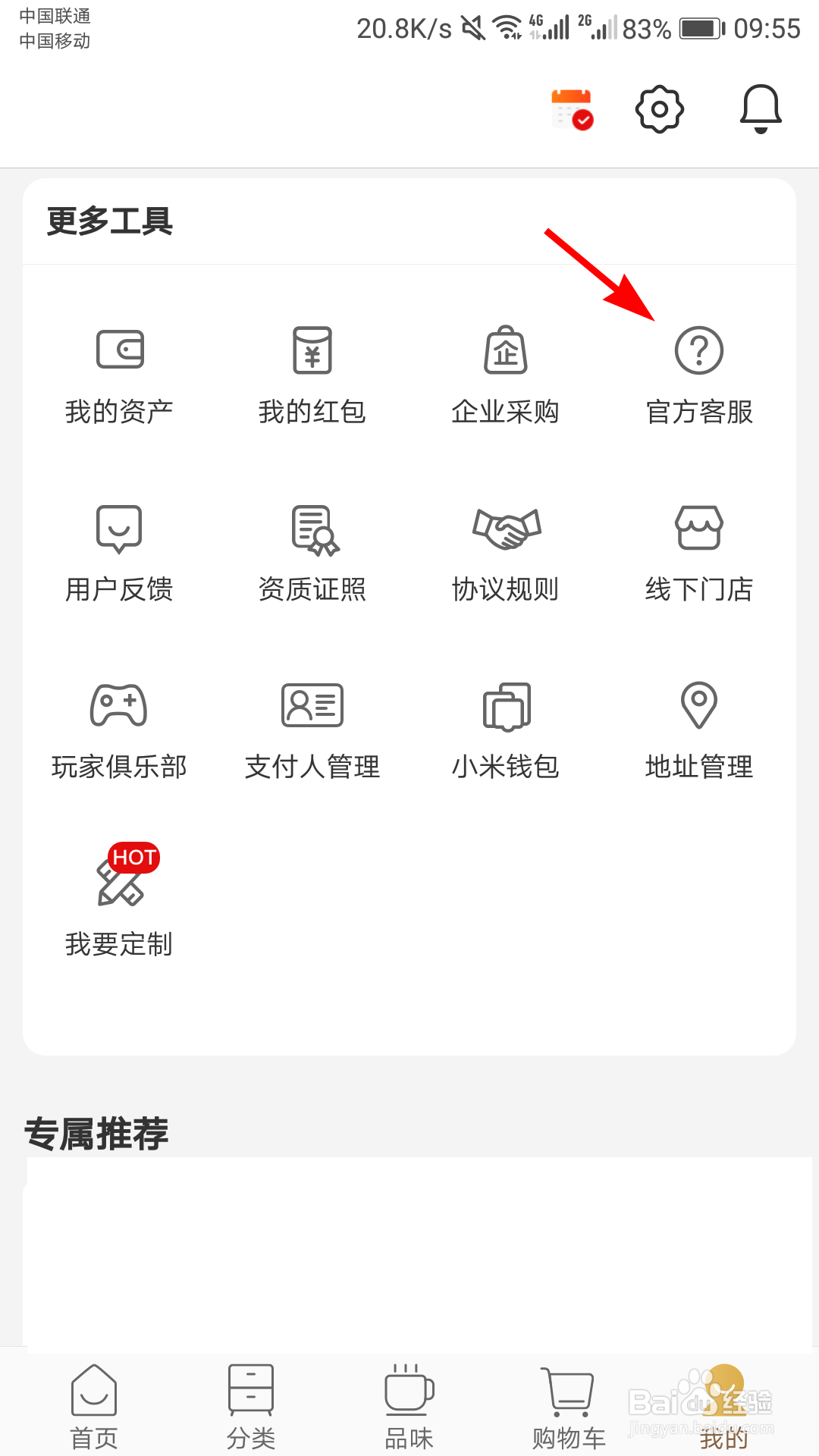Manage addresses via 地址管理
819x1456 pixels.
point(698,730)
